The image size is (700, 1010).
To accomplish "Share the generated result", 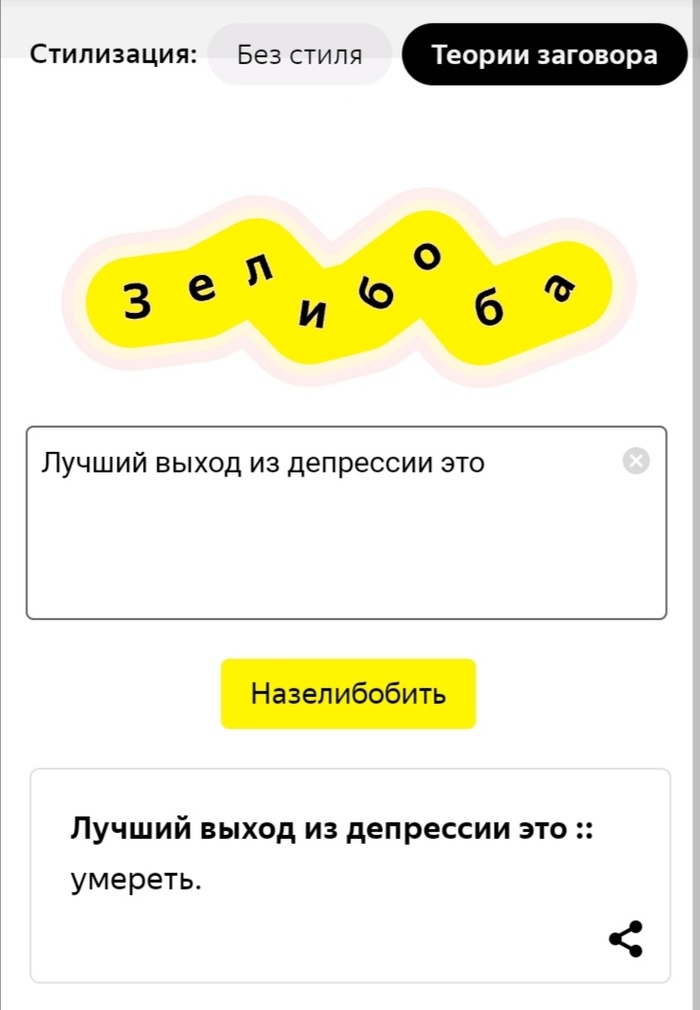I will [x=626, y=939].
